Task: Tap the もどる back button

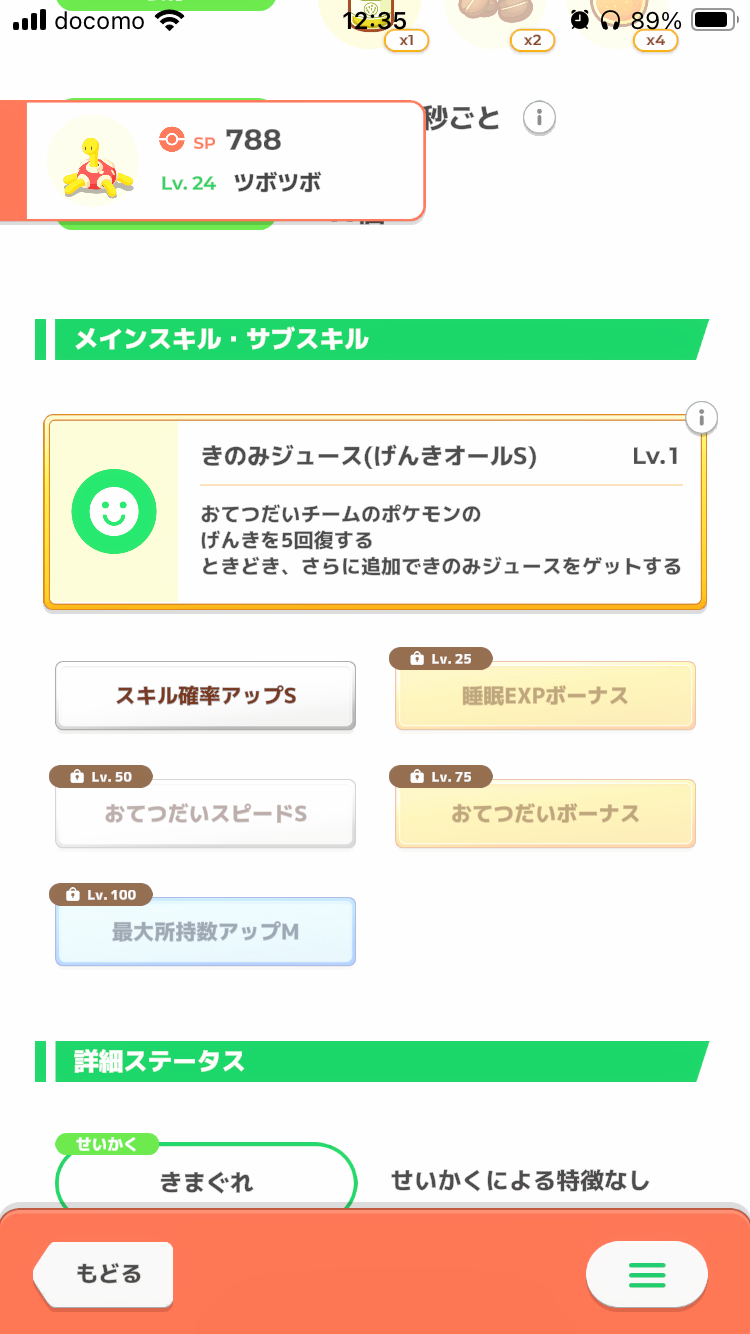Action: tap(104, 1274)
